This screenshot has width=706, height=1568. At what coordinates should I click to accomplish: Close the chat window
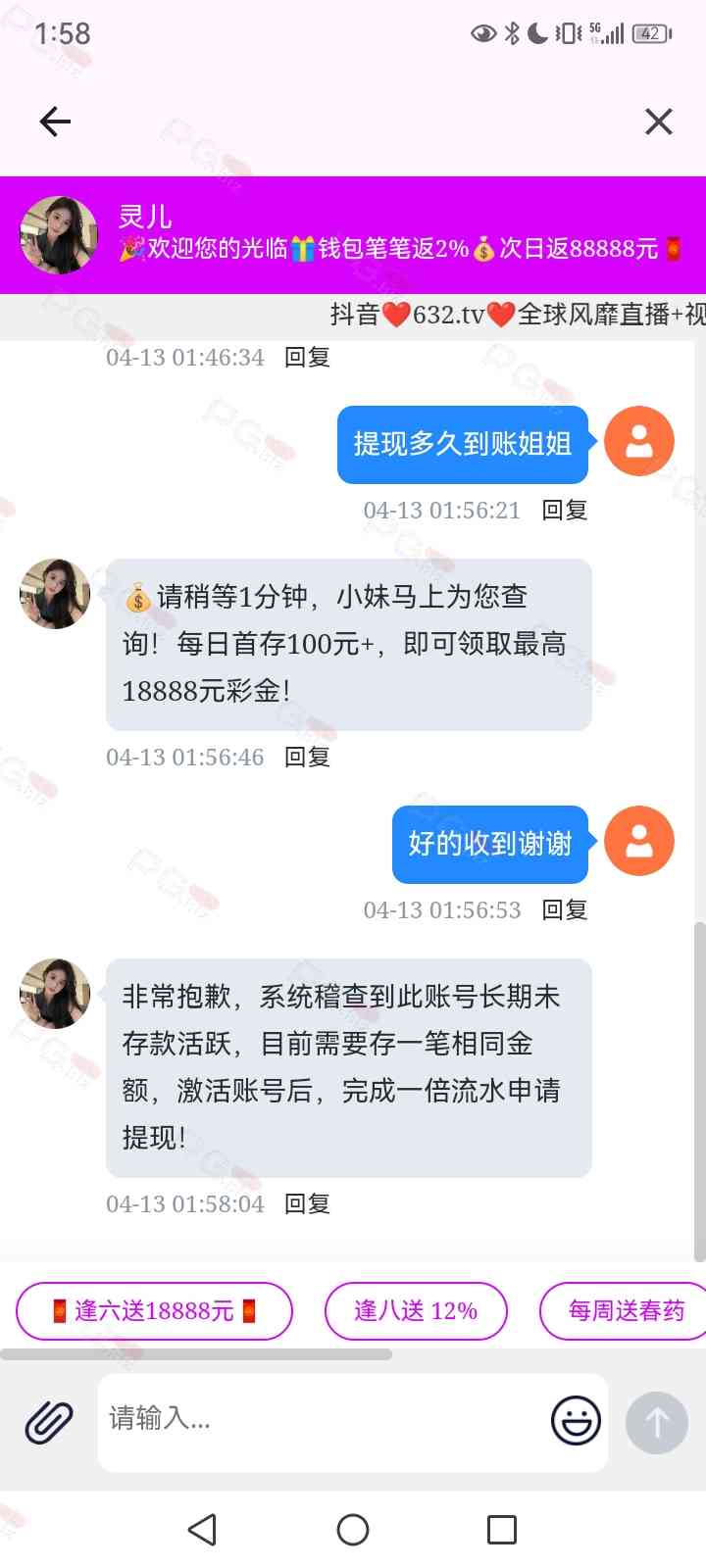pos(658,122)
